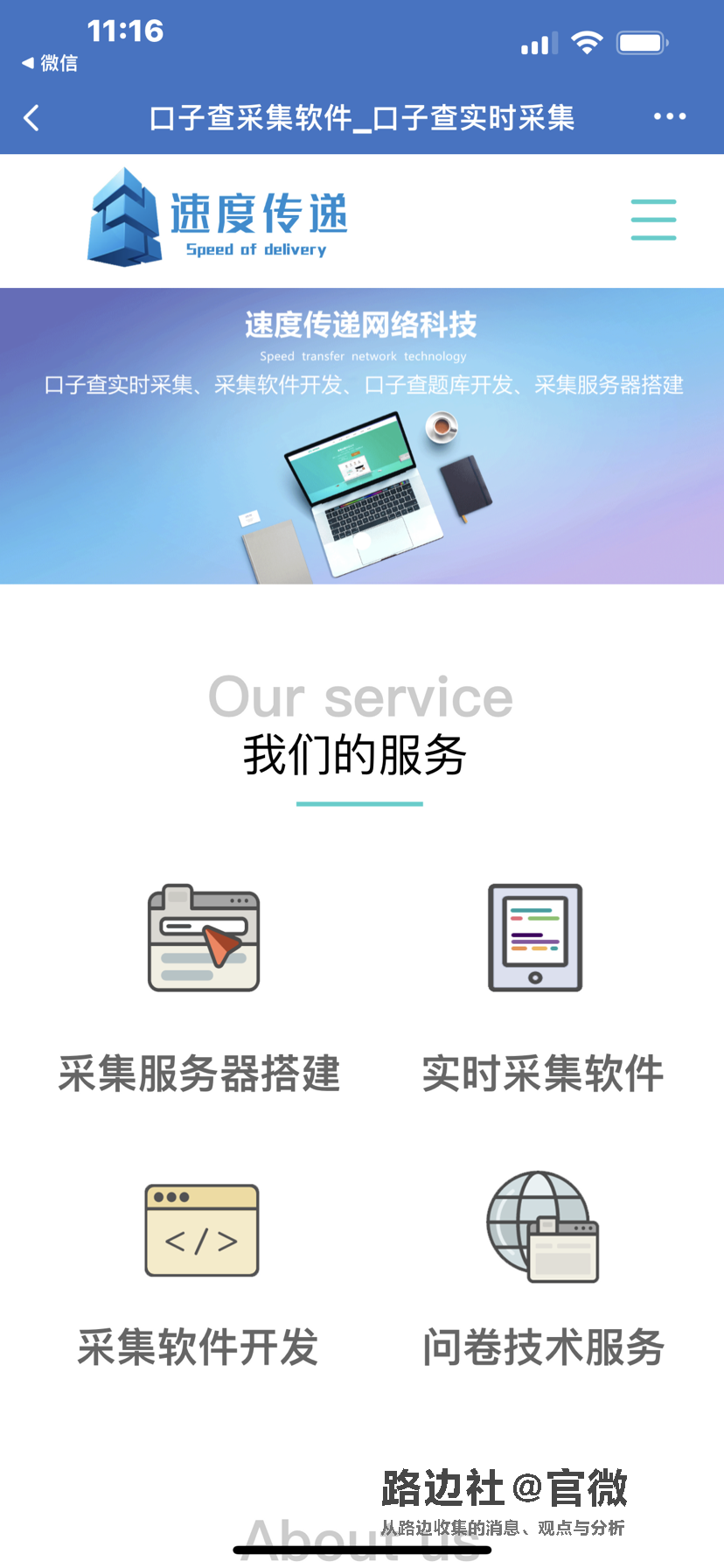The image size is (724, 1568).
Task: Open the hamburger navigation menu
Action: [x=653, y=219]
